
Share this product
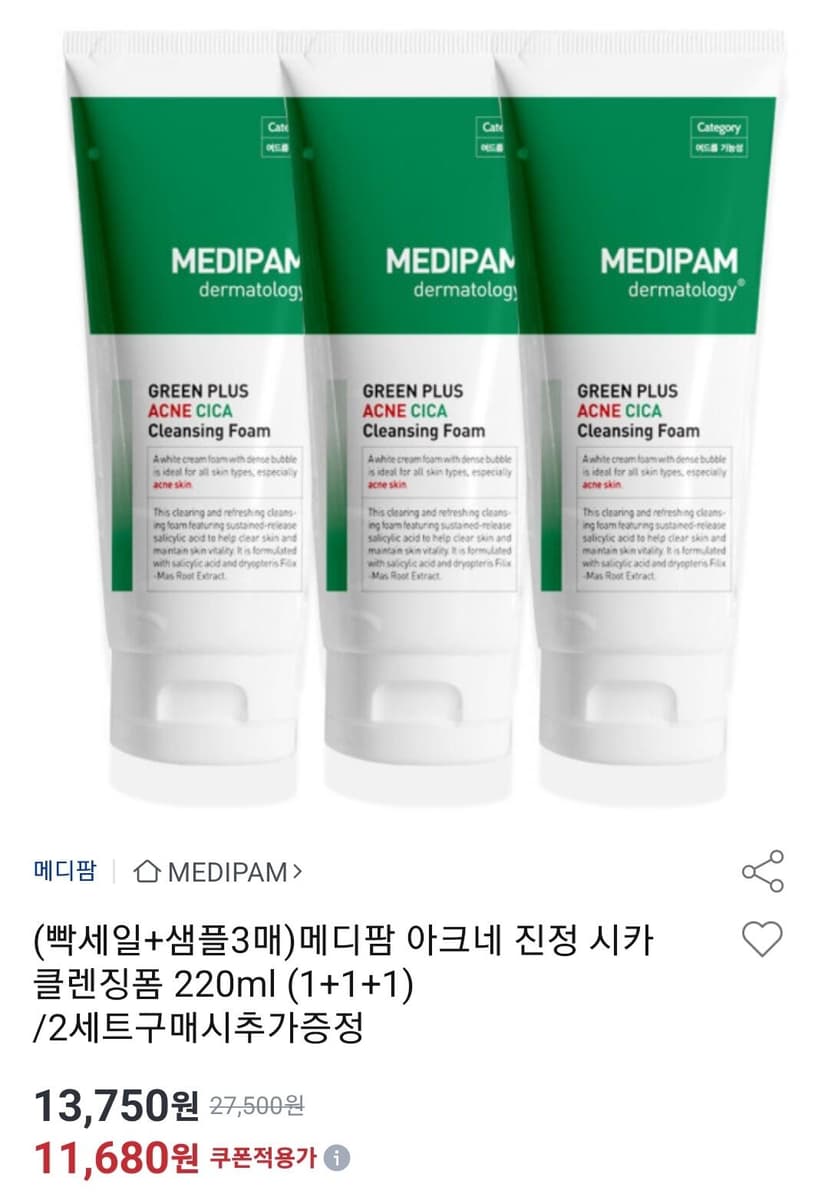tap(763, 871)
